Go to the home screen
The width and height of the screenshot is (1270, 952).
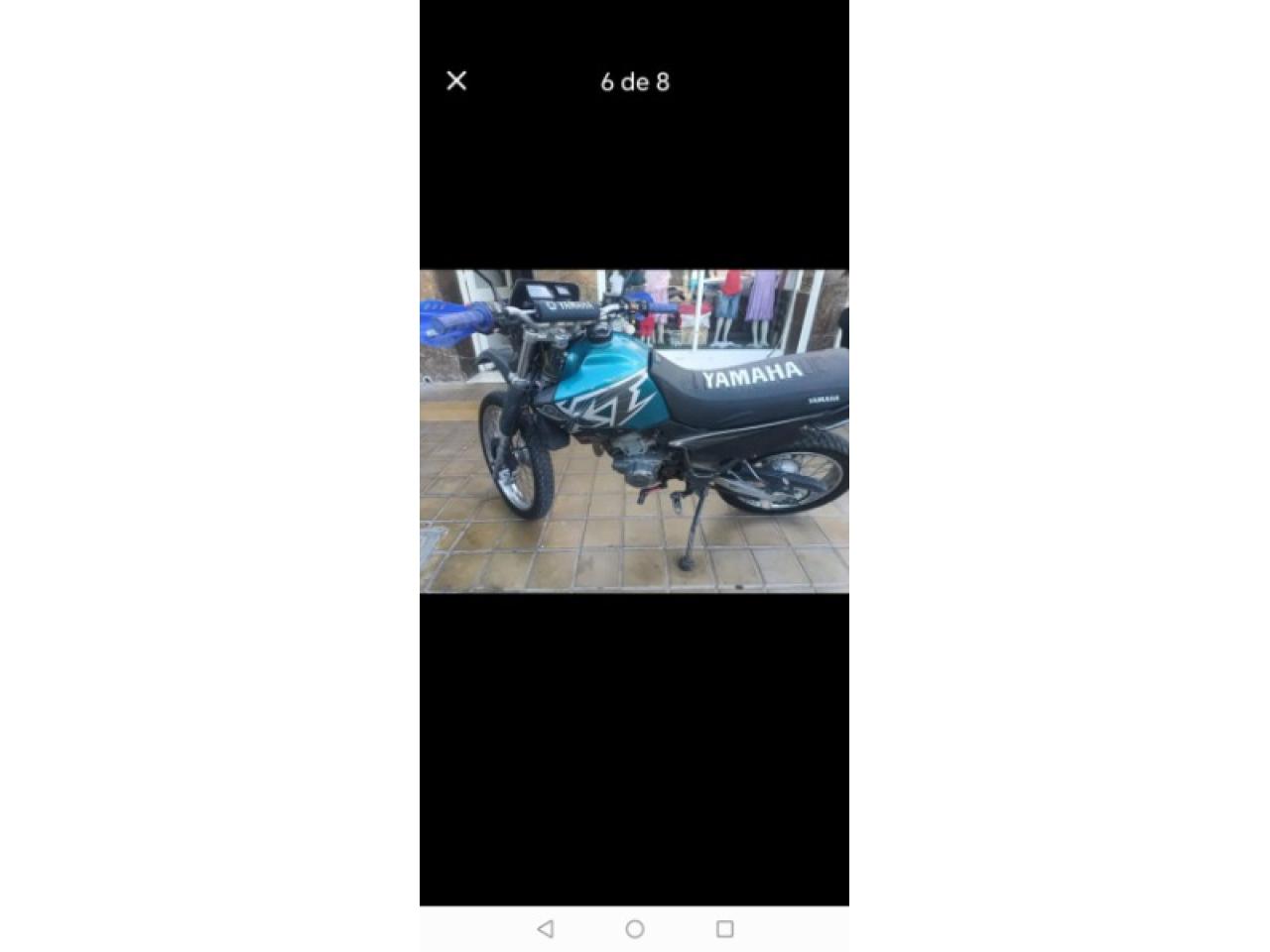[x=635, y=929]
